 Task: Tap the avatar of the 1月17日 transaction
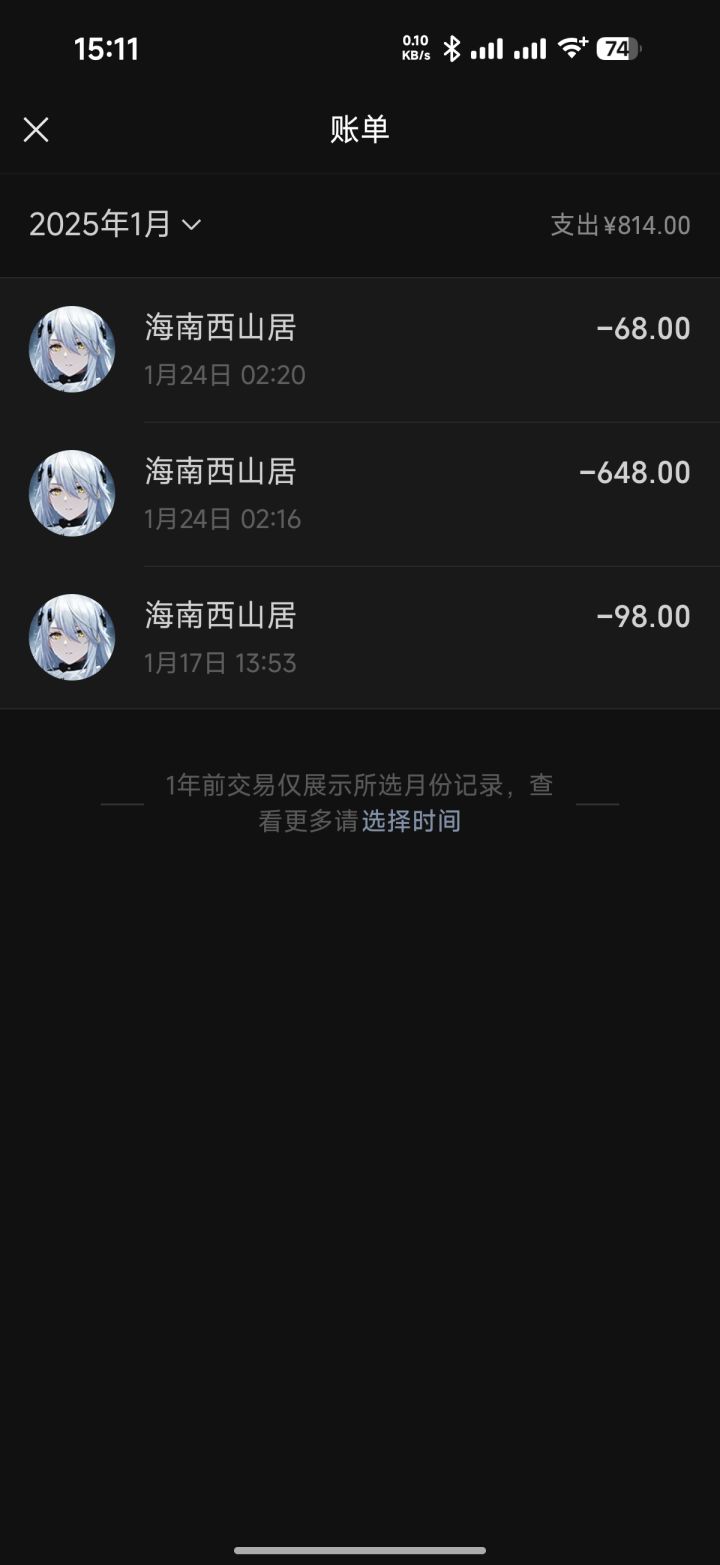tap(71, 636)
